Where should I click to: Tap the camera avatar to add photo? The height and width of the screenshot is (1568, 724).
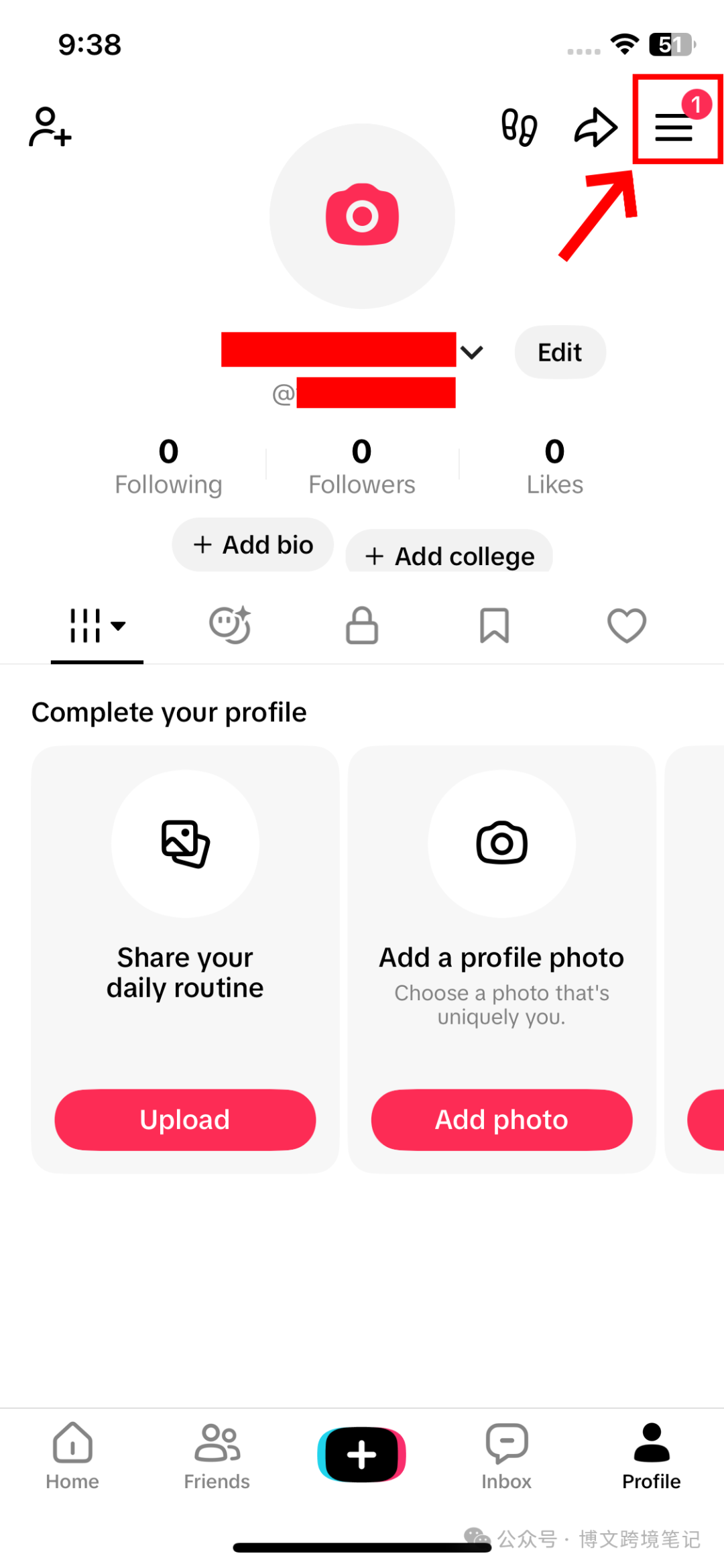click(362, 216)
